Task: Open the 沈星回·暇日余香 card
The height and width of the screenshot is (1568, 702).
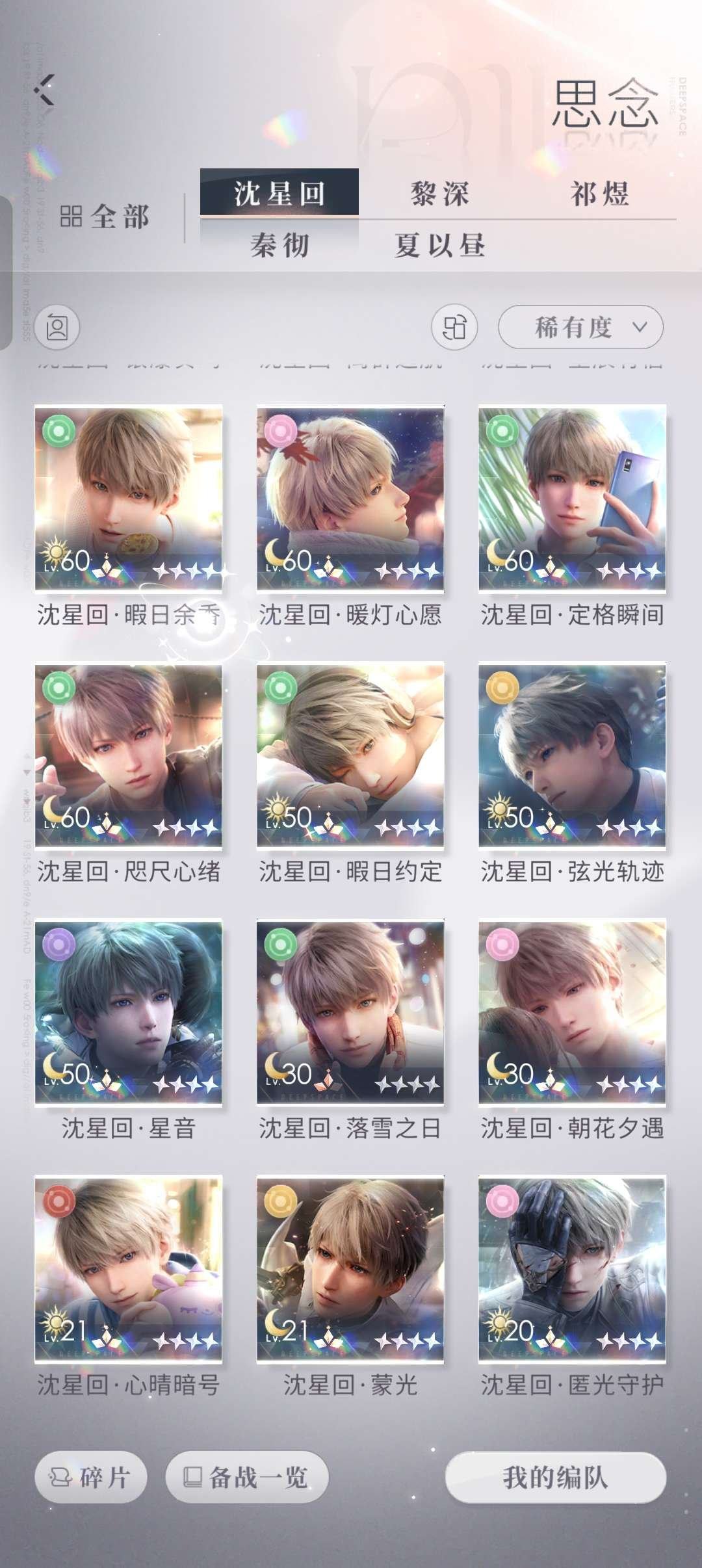Action: tap(129, 499)
